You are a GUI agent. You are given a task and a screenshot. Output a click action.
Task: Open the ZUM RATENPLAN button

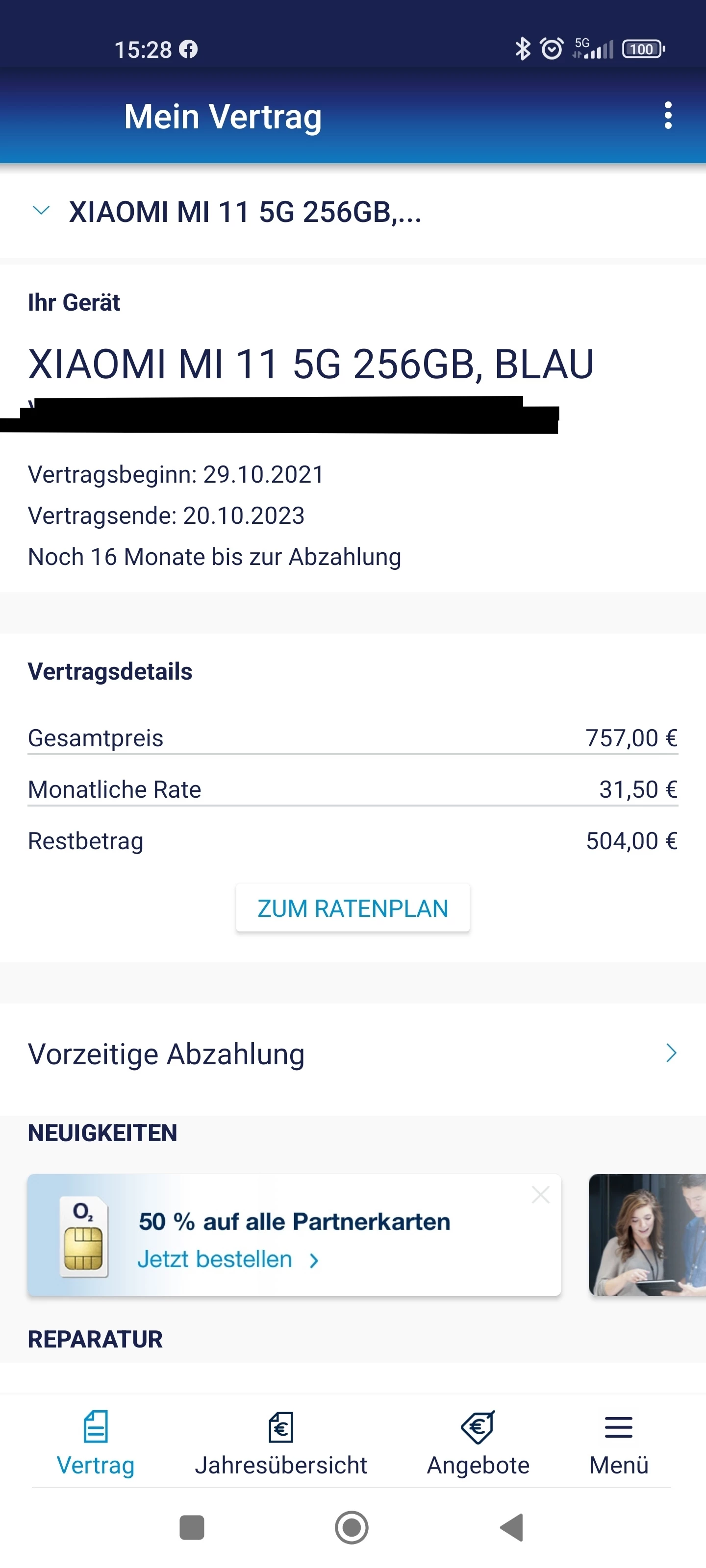tap(353, 908)
